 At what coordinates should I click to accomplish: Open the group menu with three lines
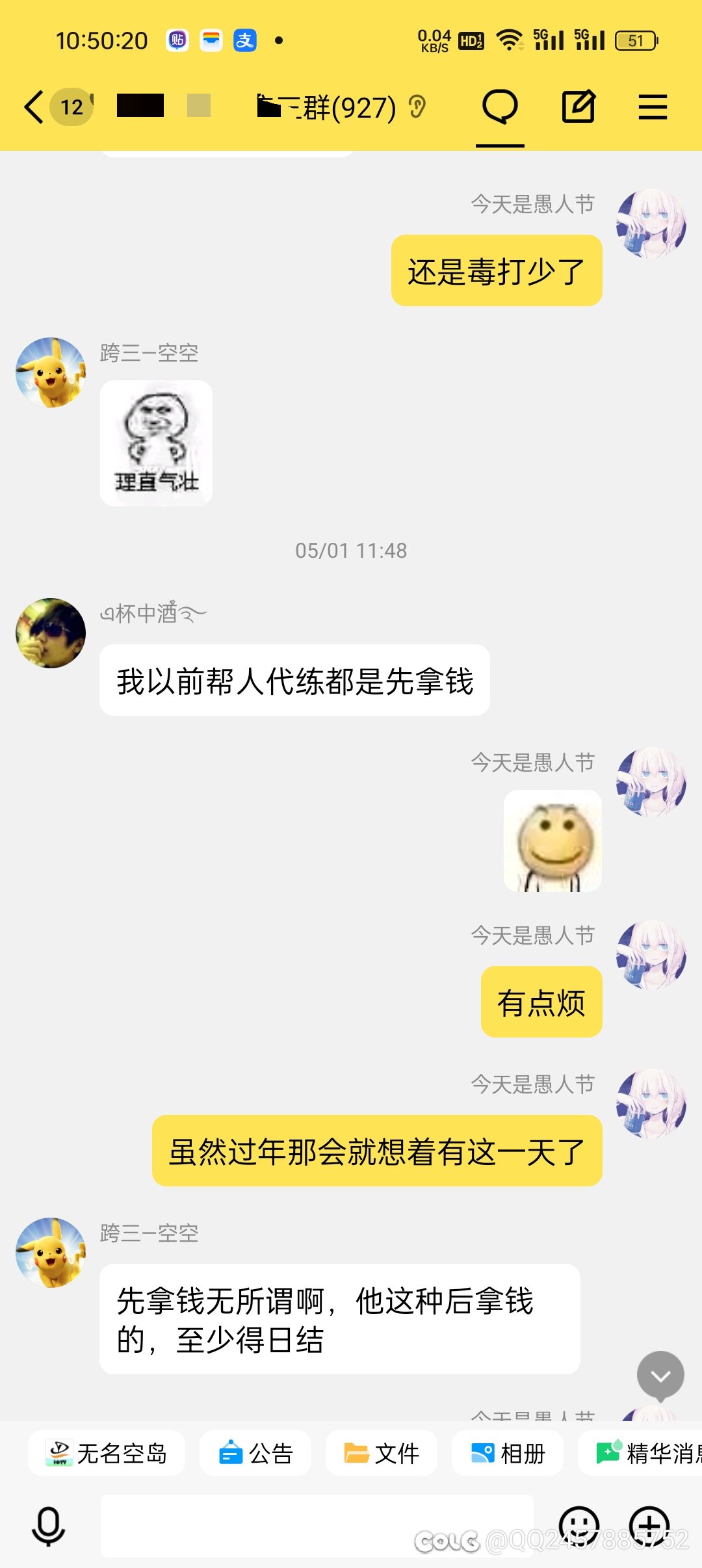pos(653,107)
